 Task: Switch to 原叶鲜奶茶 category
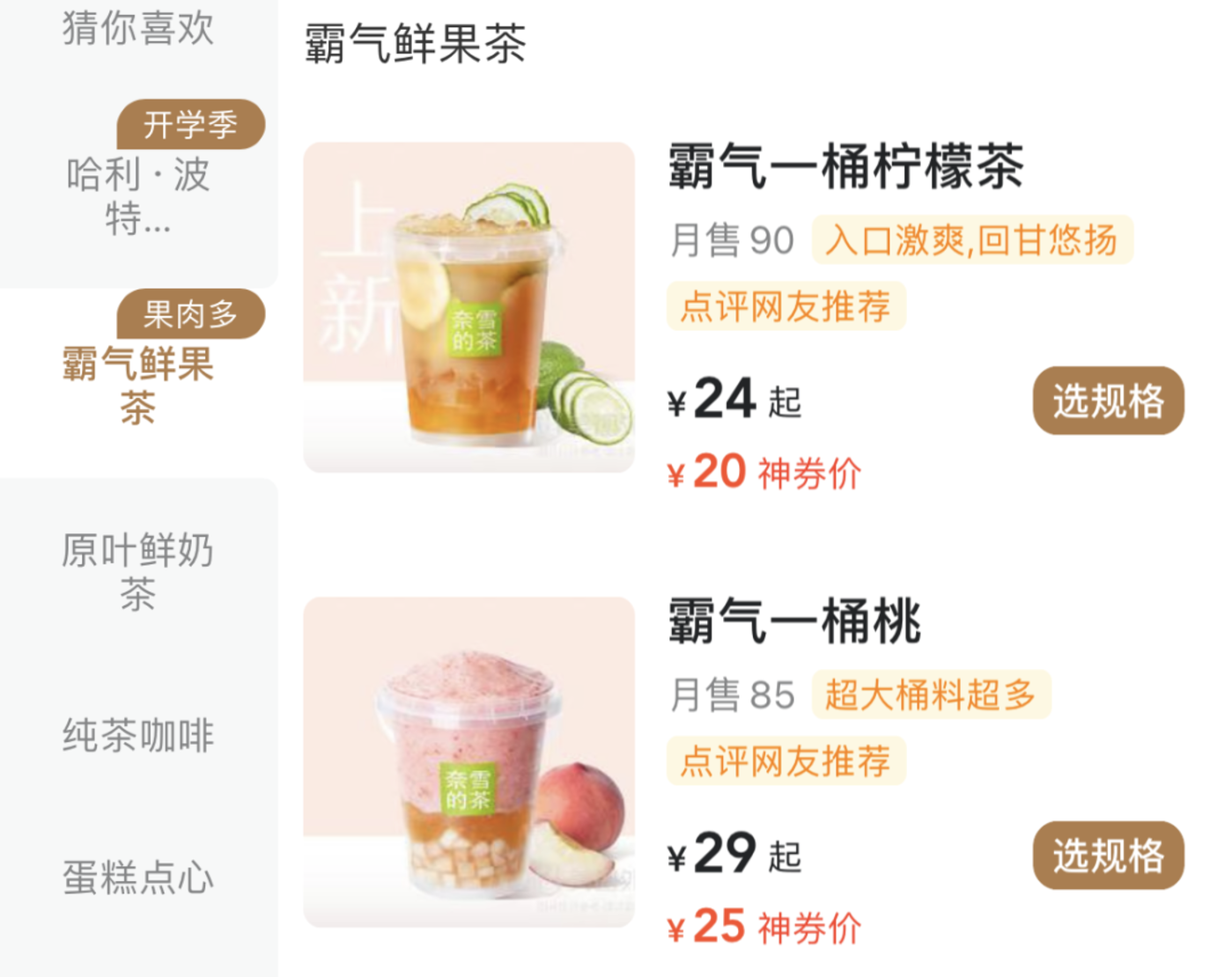coord(138,571)
